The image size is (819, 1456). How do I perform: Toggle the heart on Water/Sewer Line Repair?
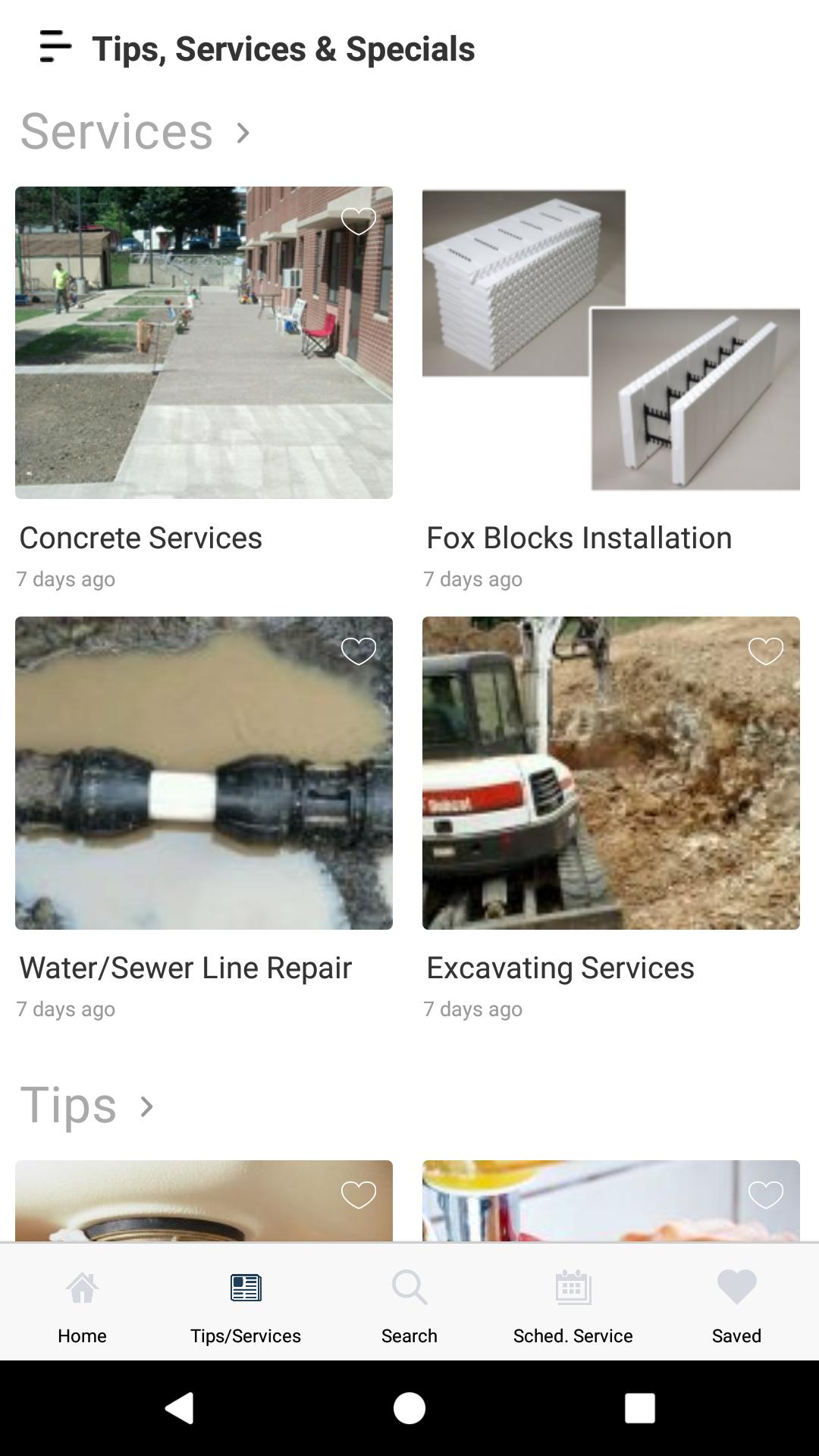point(359,651)
